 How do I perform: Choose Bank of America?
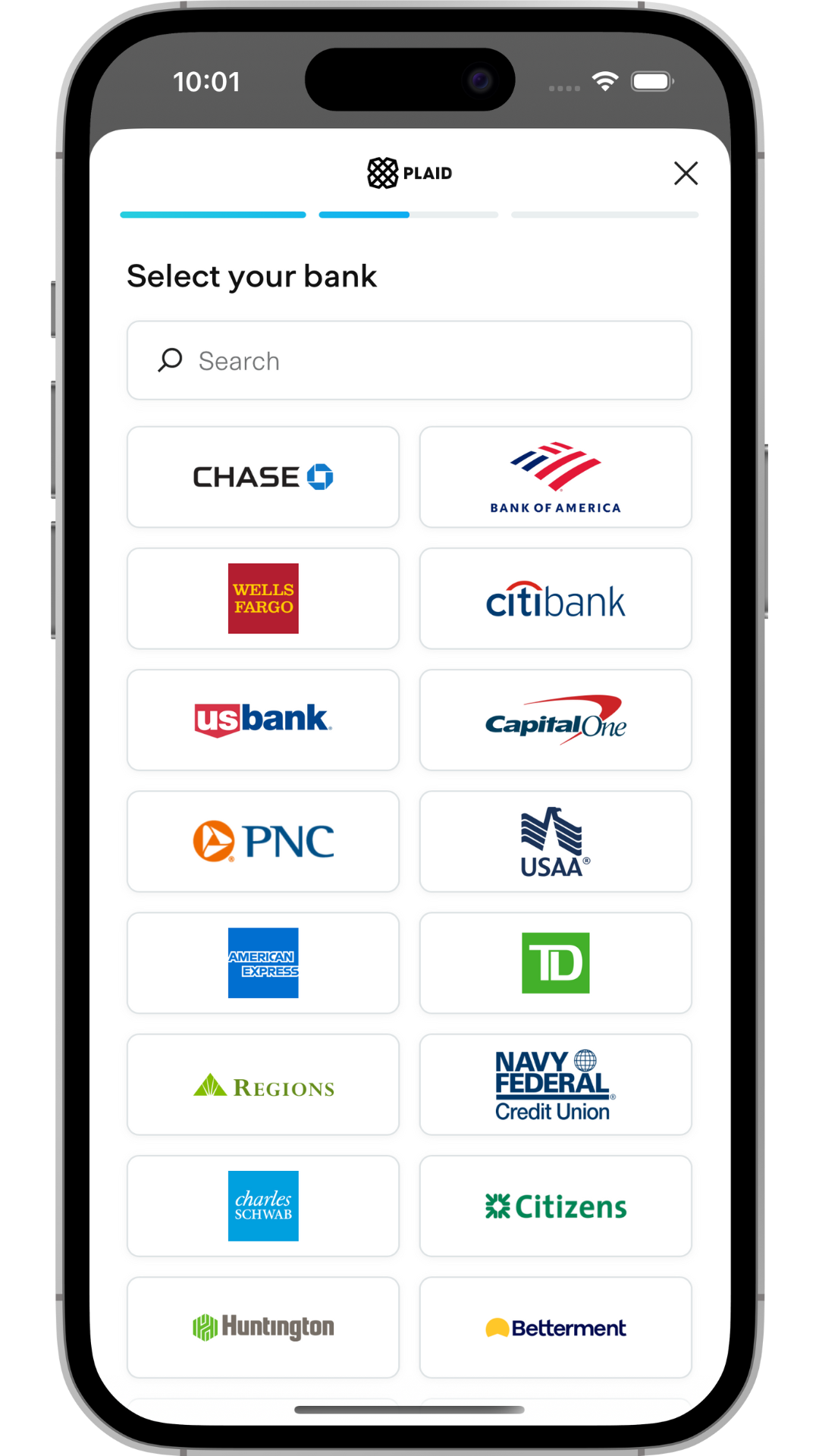pos(555,477)
